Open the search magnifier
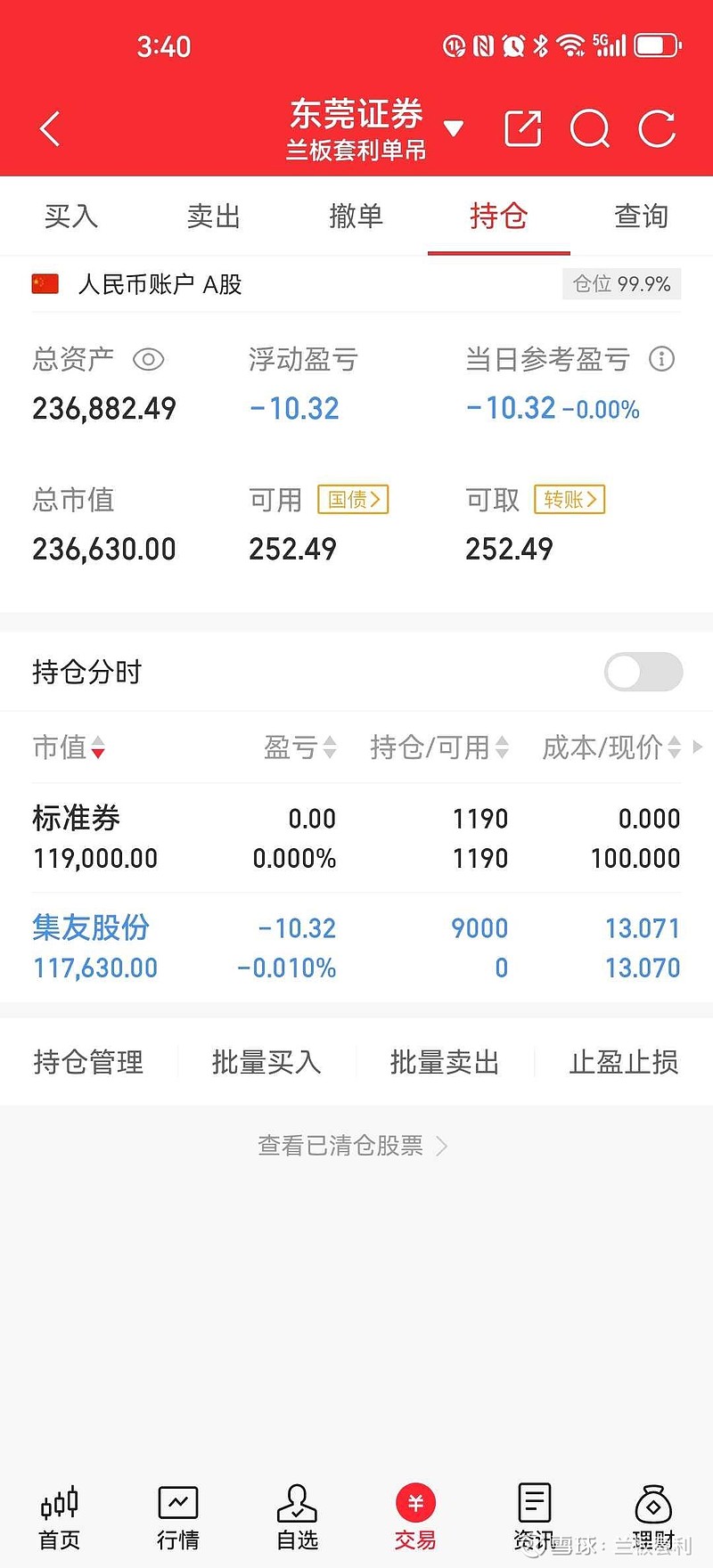The height and width of the screenshot is (1568, 713). tap(589, 129)
